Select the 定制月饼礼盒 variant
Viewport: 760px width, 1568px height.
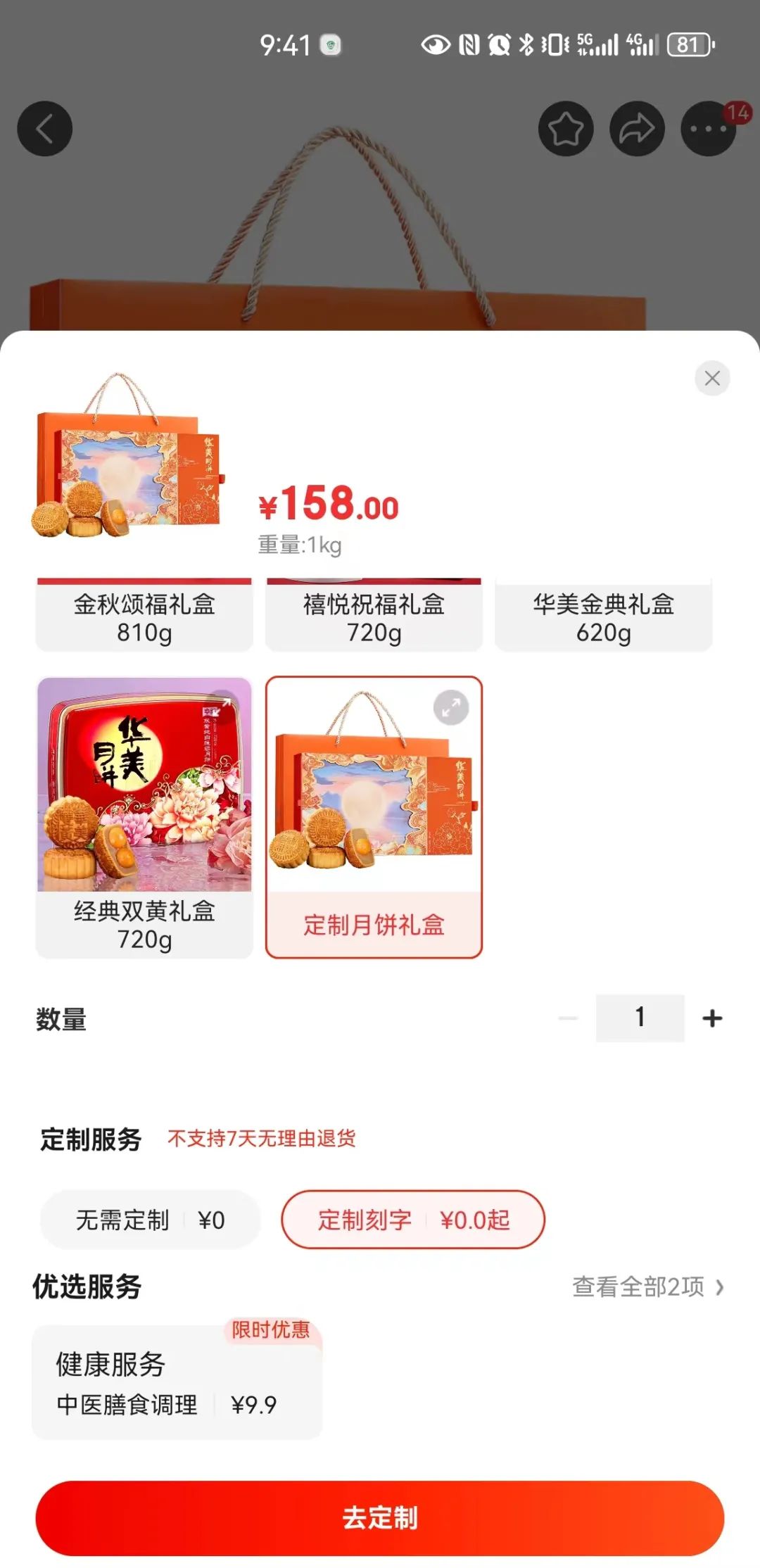(374, 816)
